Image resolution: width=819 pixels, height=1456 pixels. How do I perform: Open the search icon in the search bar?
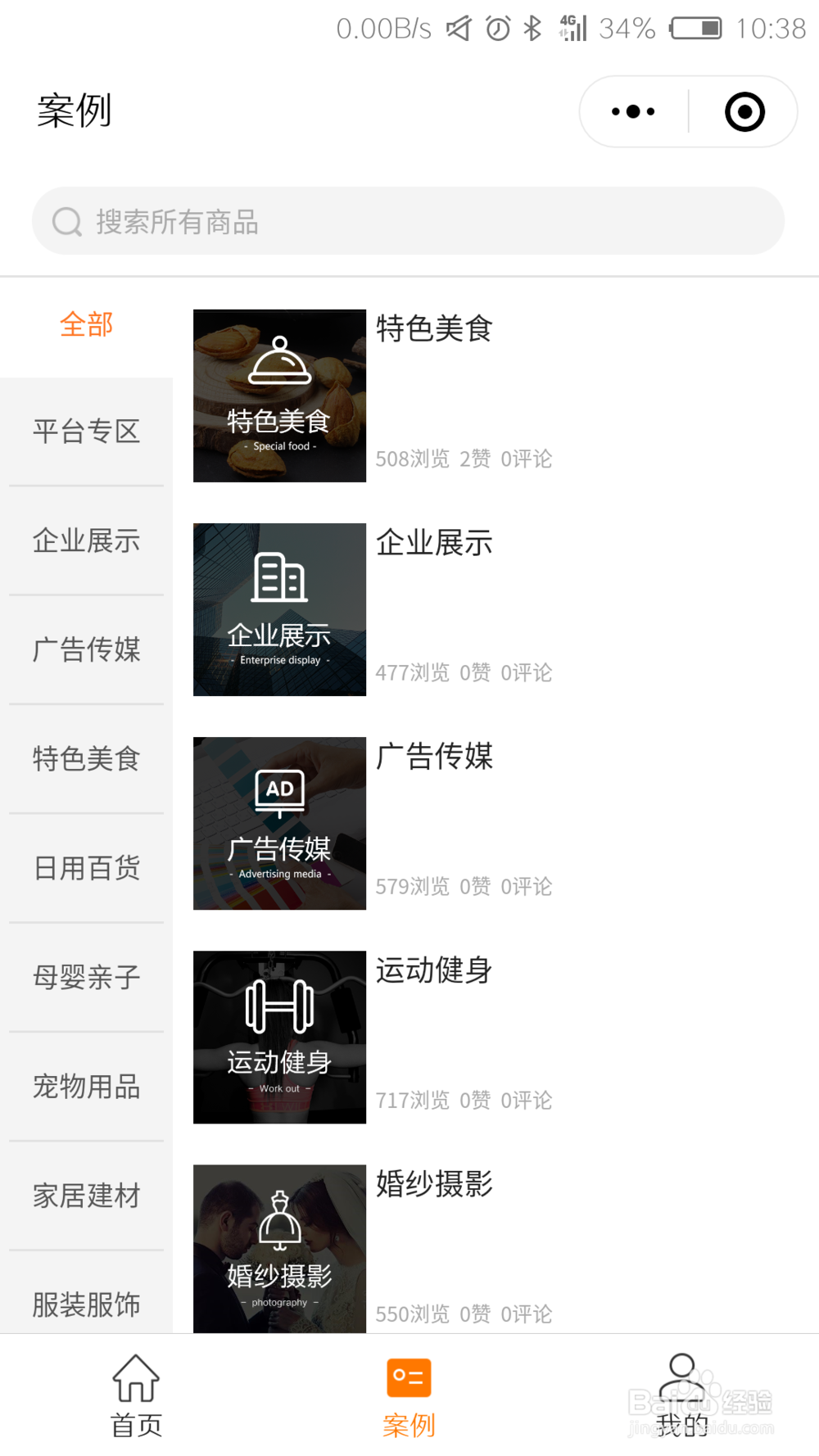pos(67,221)
